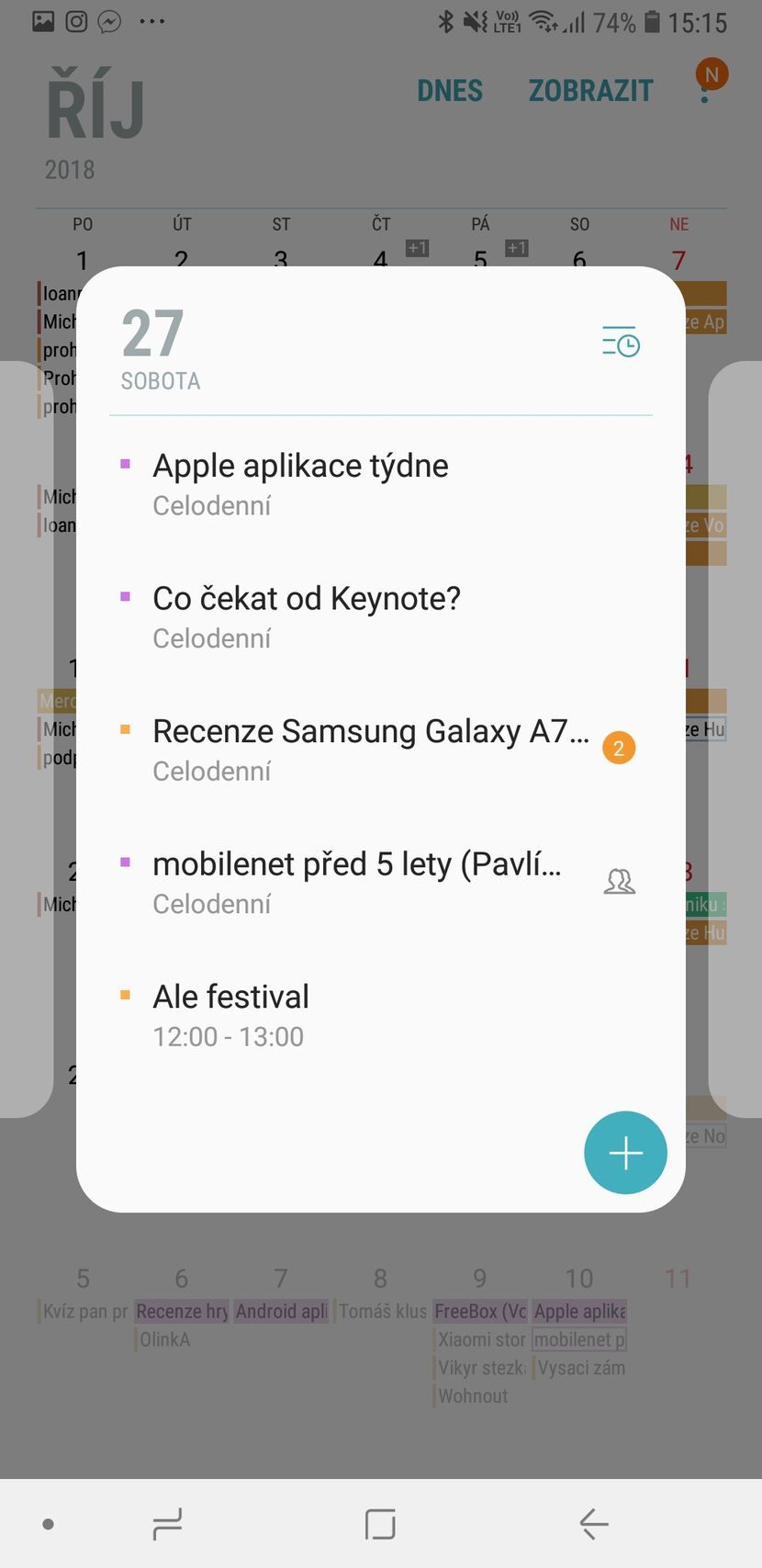Open the event list view icon
Viewport: 762px width, 1568px height.
(620, 341)
